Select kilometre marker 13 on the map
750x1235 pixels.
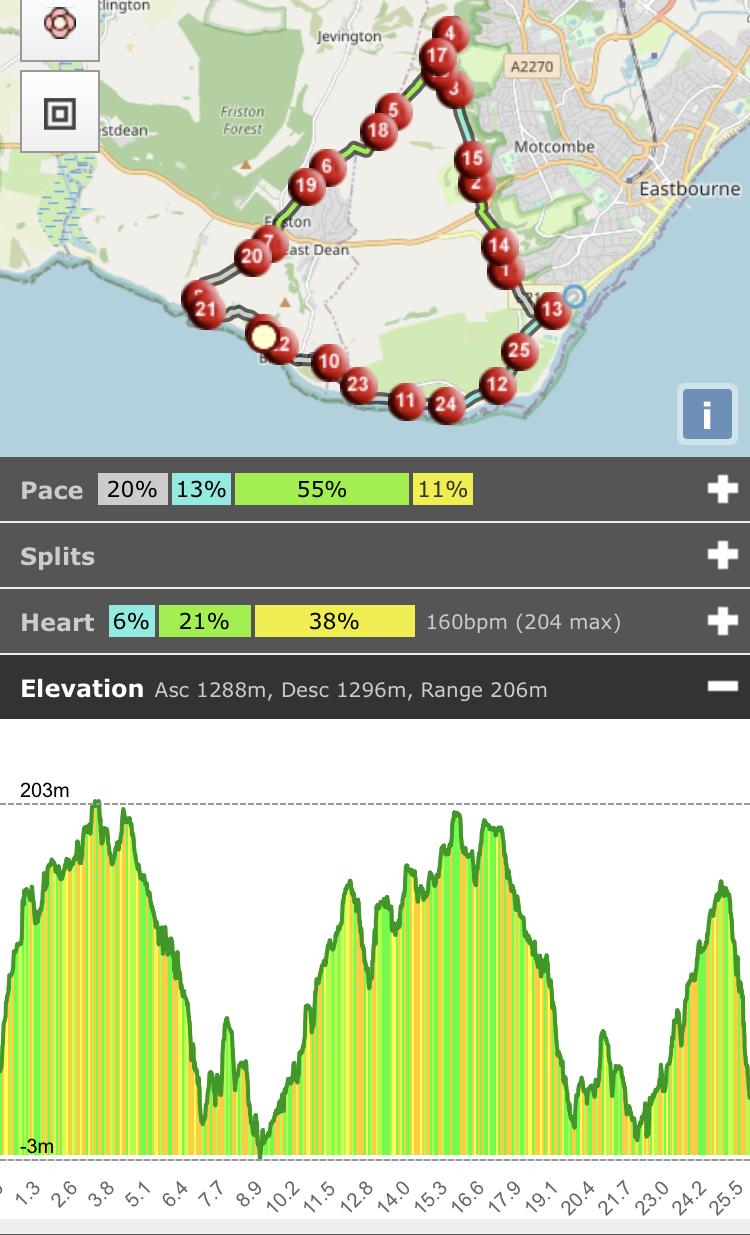[552, 309]
